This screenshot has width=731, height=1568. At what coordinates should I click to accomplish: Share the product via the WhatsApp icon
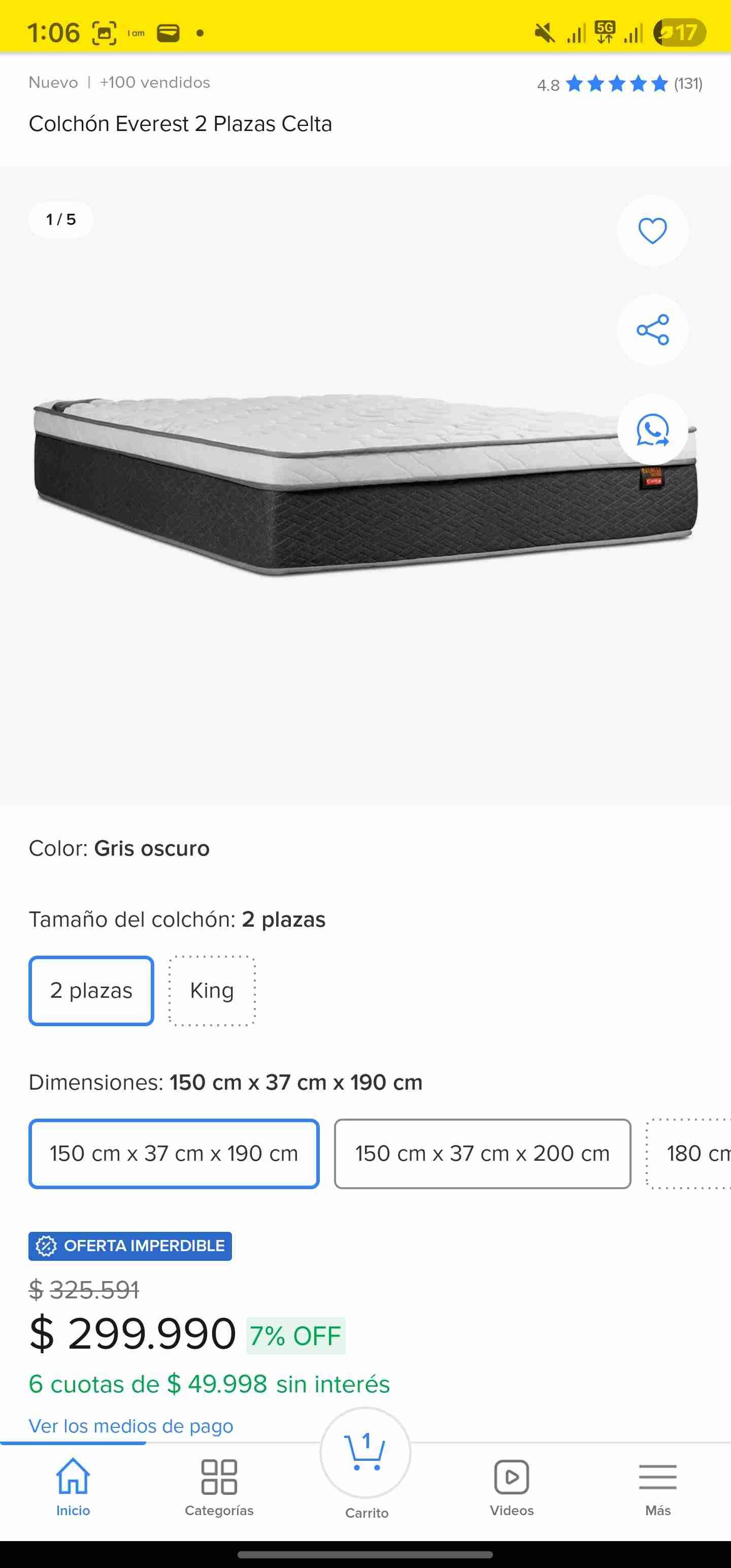[652, 430]
